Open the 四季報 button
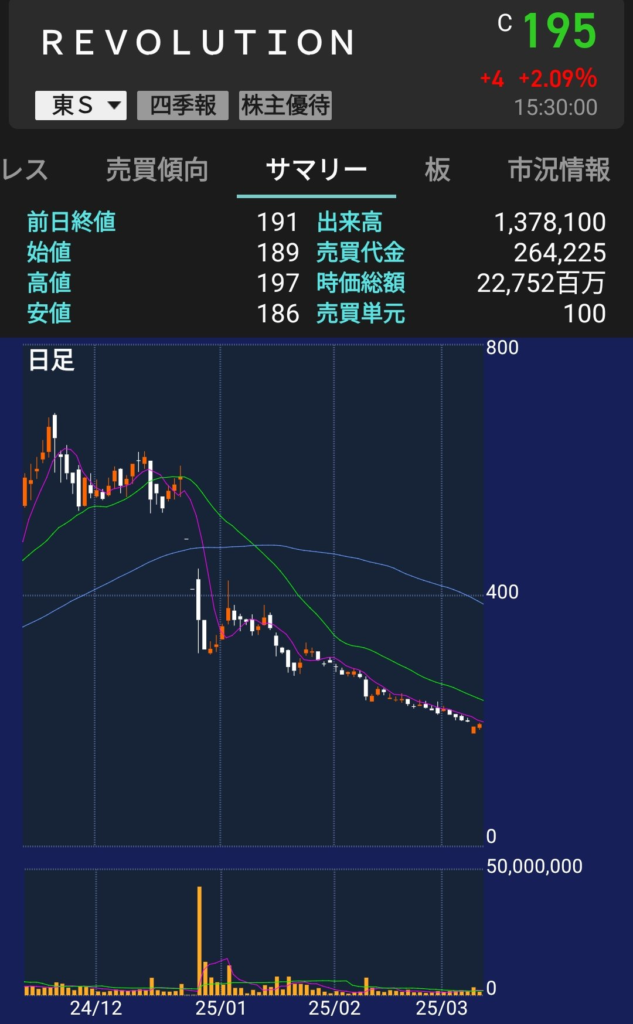 point(182,105)
